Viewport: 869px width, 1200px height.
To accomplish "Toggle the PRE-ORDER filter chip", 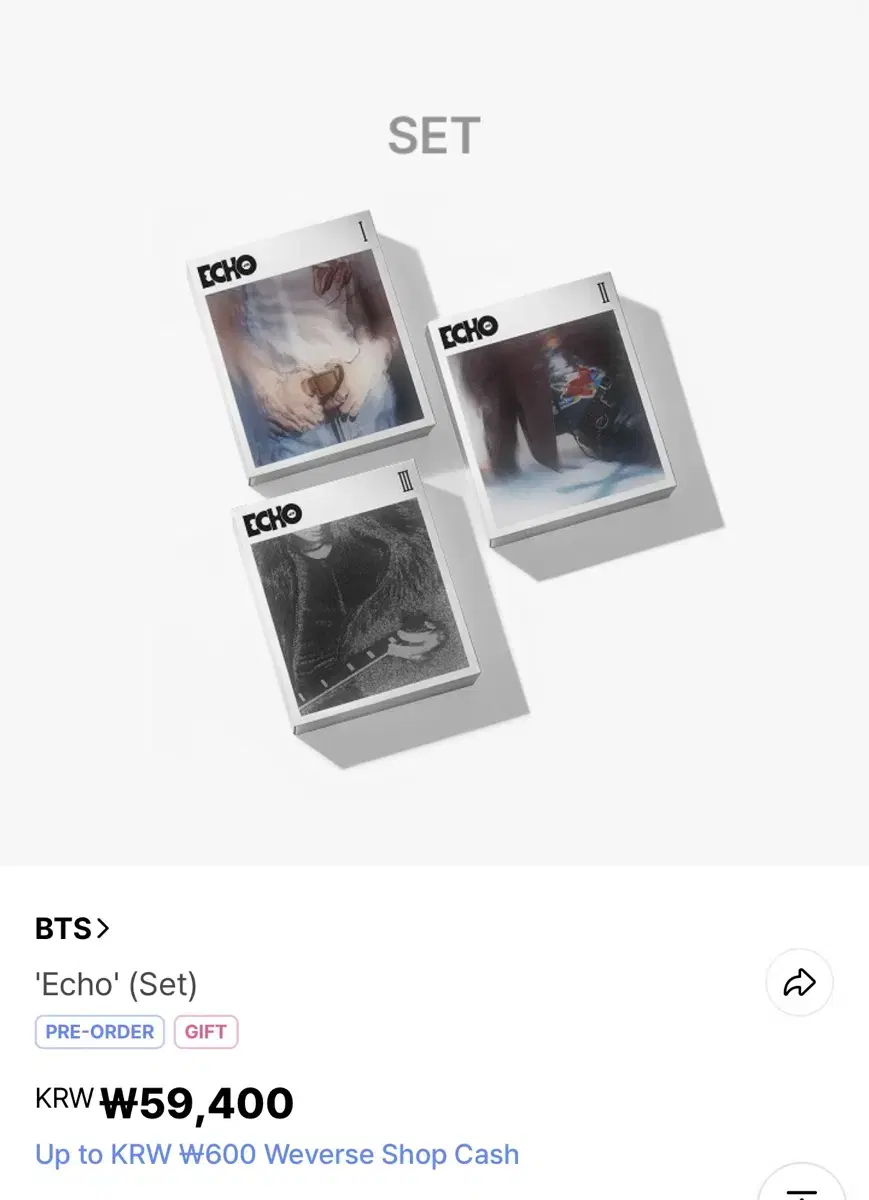I will click(x=99, y=1032).
